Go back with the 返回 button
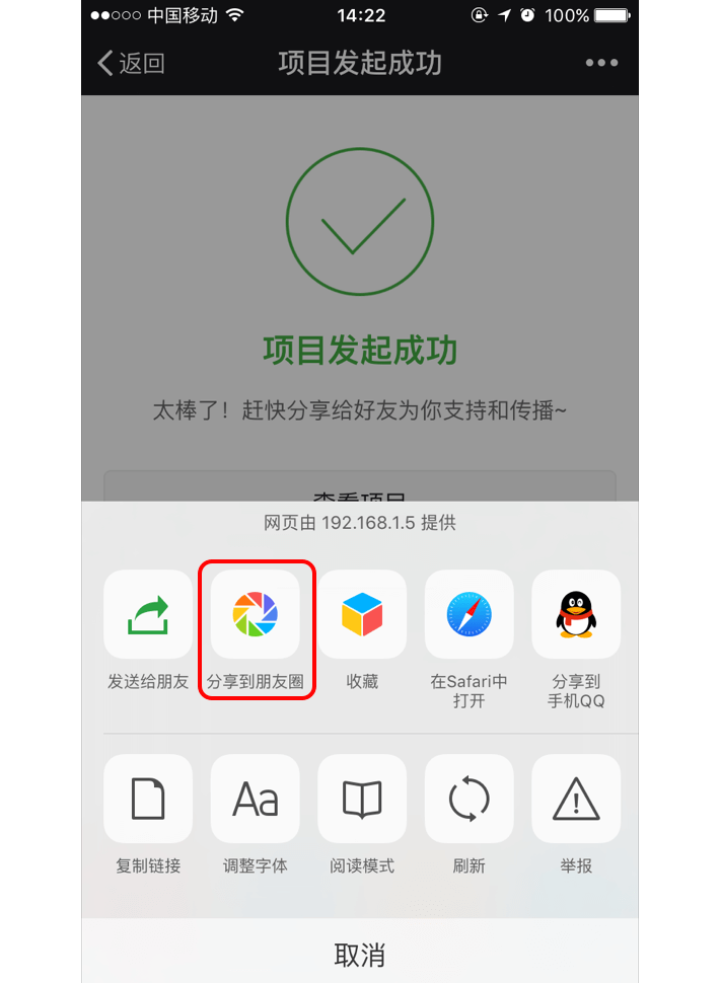The height and width of the screenshot is (983, 720). point(131,63)
